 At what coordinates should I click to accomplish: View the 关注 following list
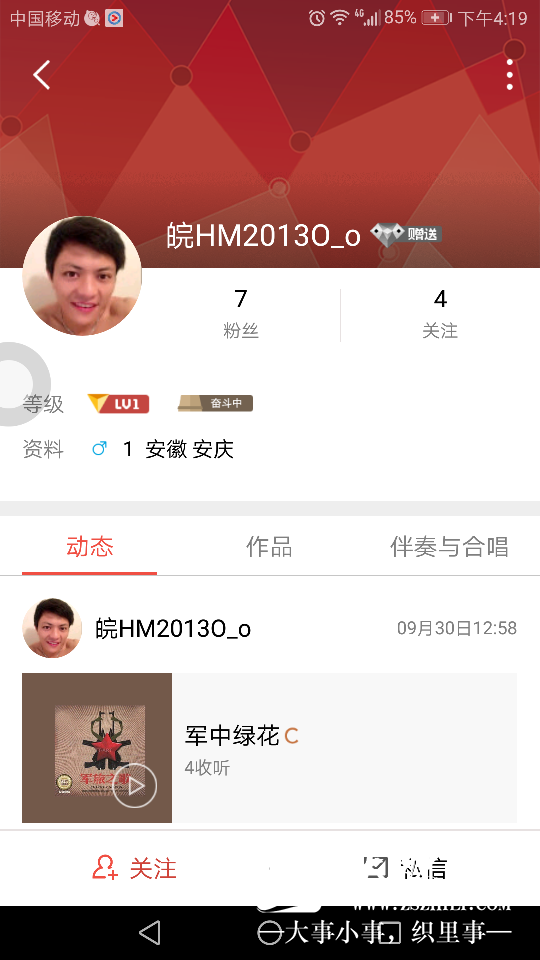[440, 314]
